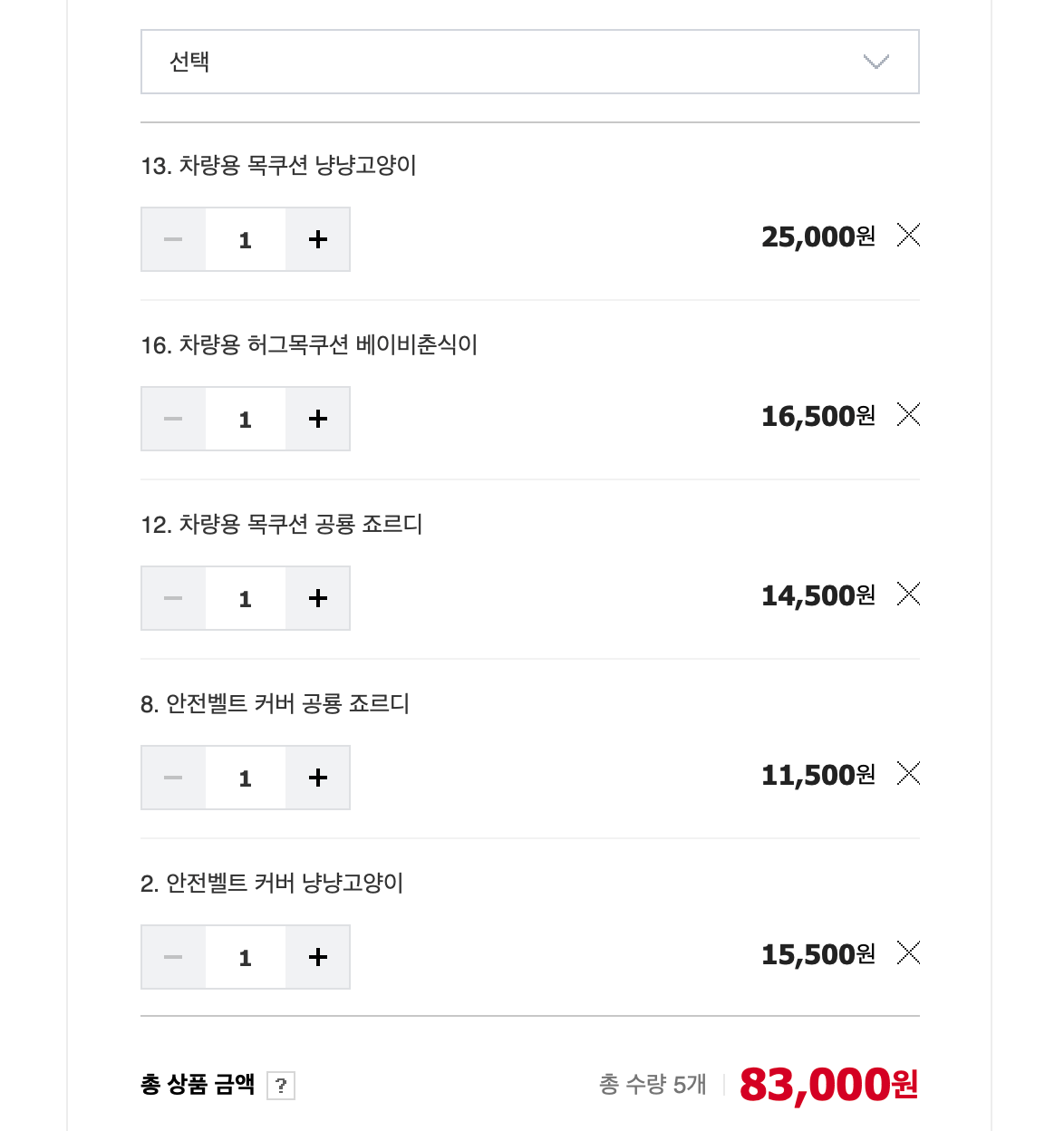Image resolution: width=1064 pixels, height=1131 pixels.
Task: Remove 안전벨트 커버 냥냥고양이 item
Action: pyautogui.click(x=907, y=952)
